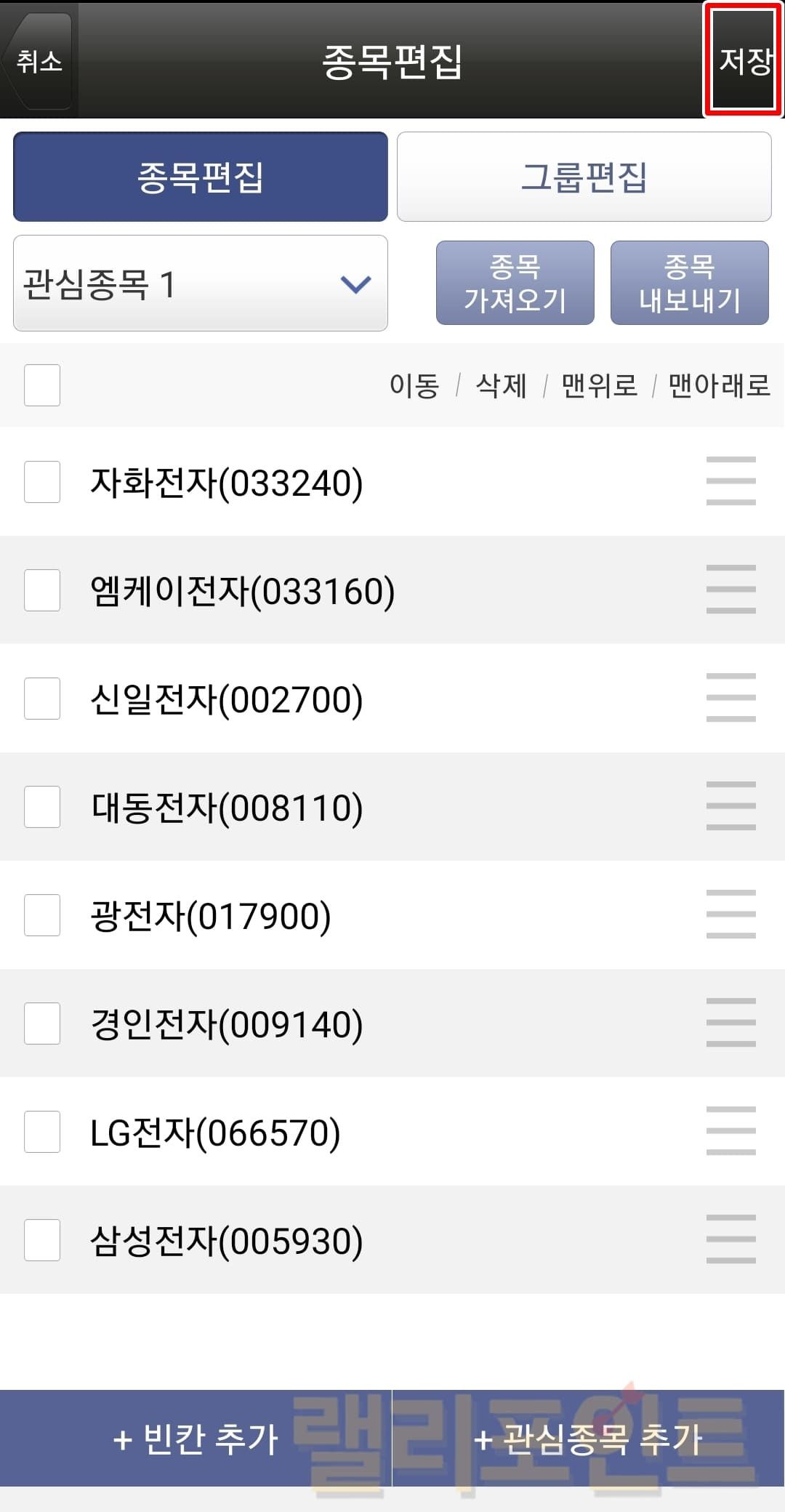Move selection to top with 맨위로
The height and width of the screenshot is (1512, 785).
[599, 386]
